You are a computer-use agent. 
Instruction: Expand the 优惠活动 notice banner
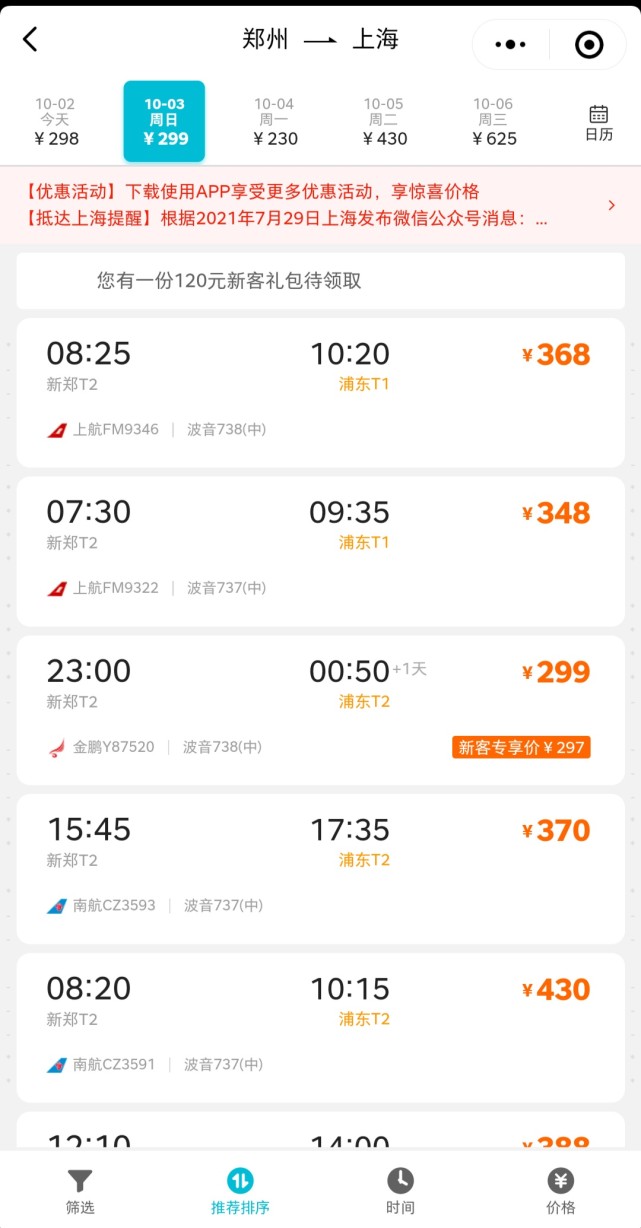tap(320, 205)
